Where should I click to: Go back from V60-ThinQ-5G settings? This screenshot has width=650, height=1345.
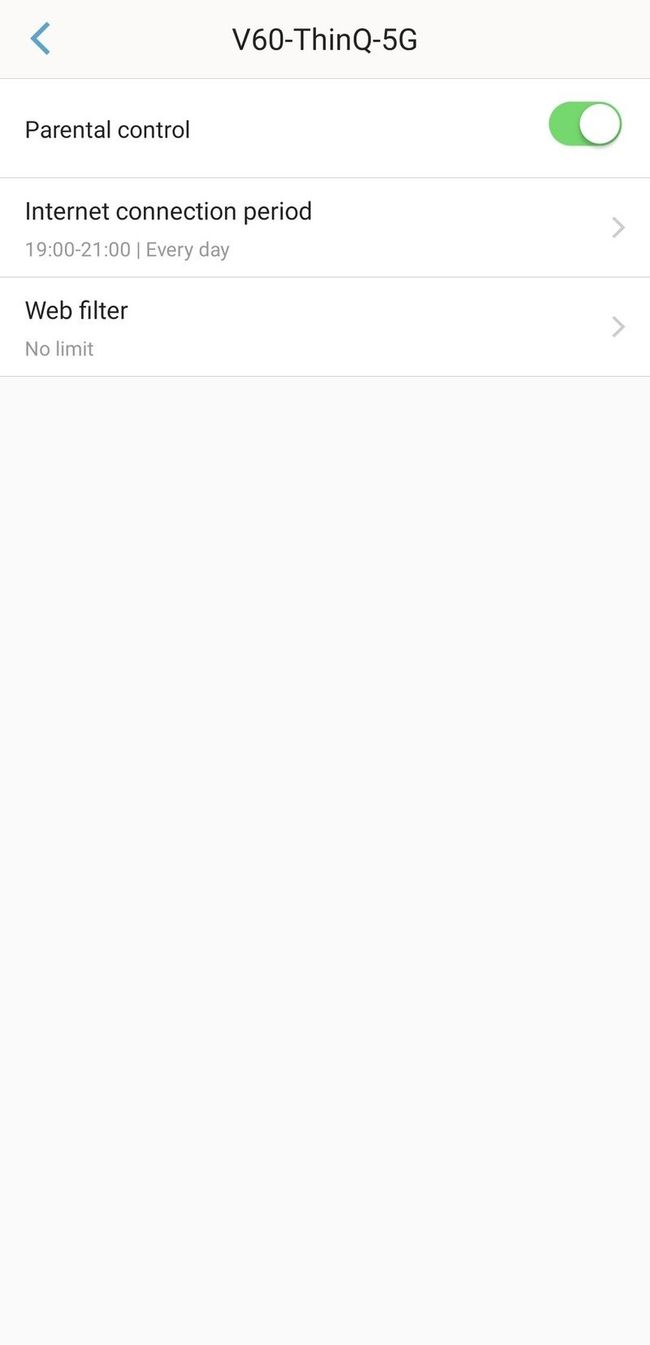(x=40, y=39)
